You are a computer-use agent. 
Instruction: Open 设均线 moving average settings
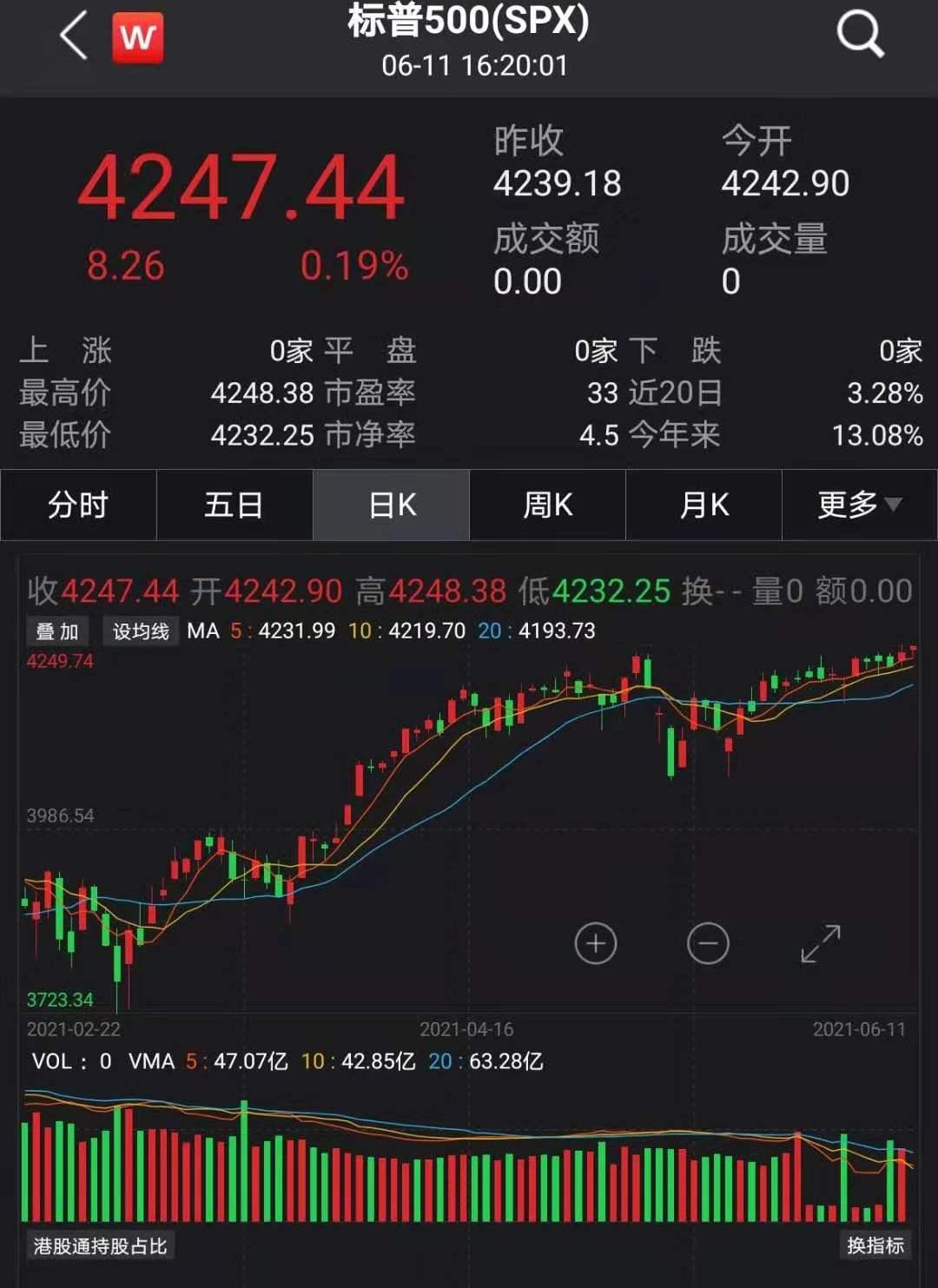[141, 631]
